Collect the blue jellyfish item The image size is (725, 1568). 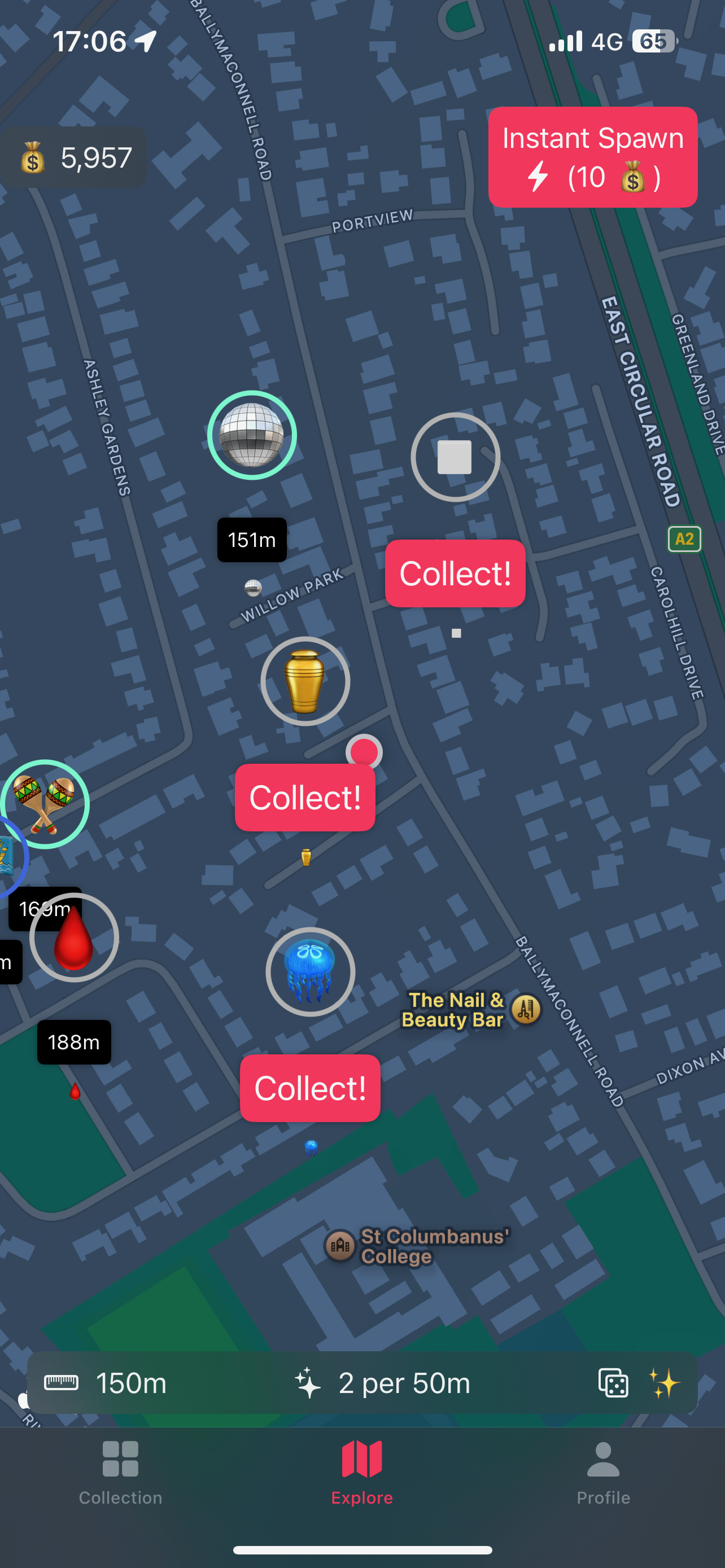(310, 1088)
